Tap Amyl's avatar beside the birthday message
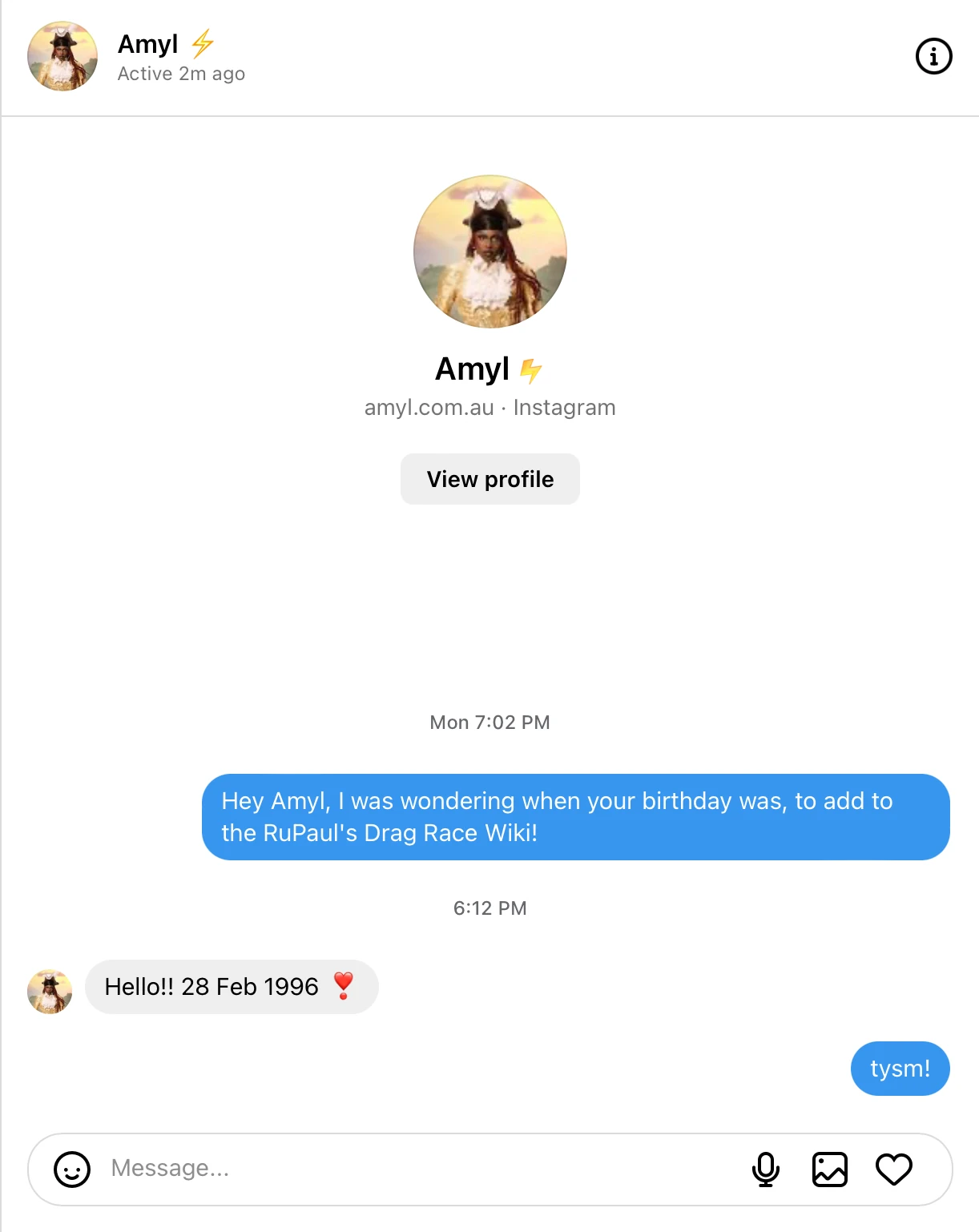 click(x=50, y=992)
